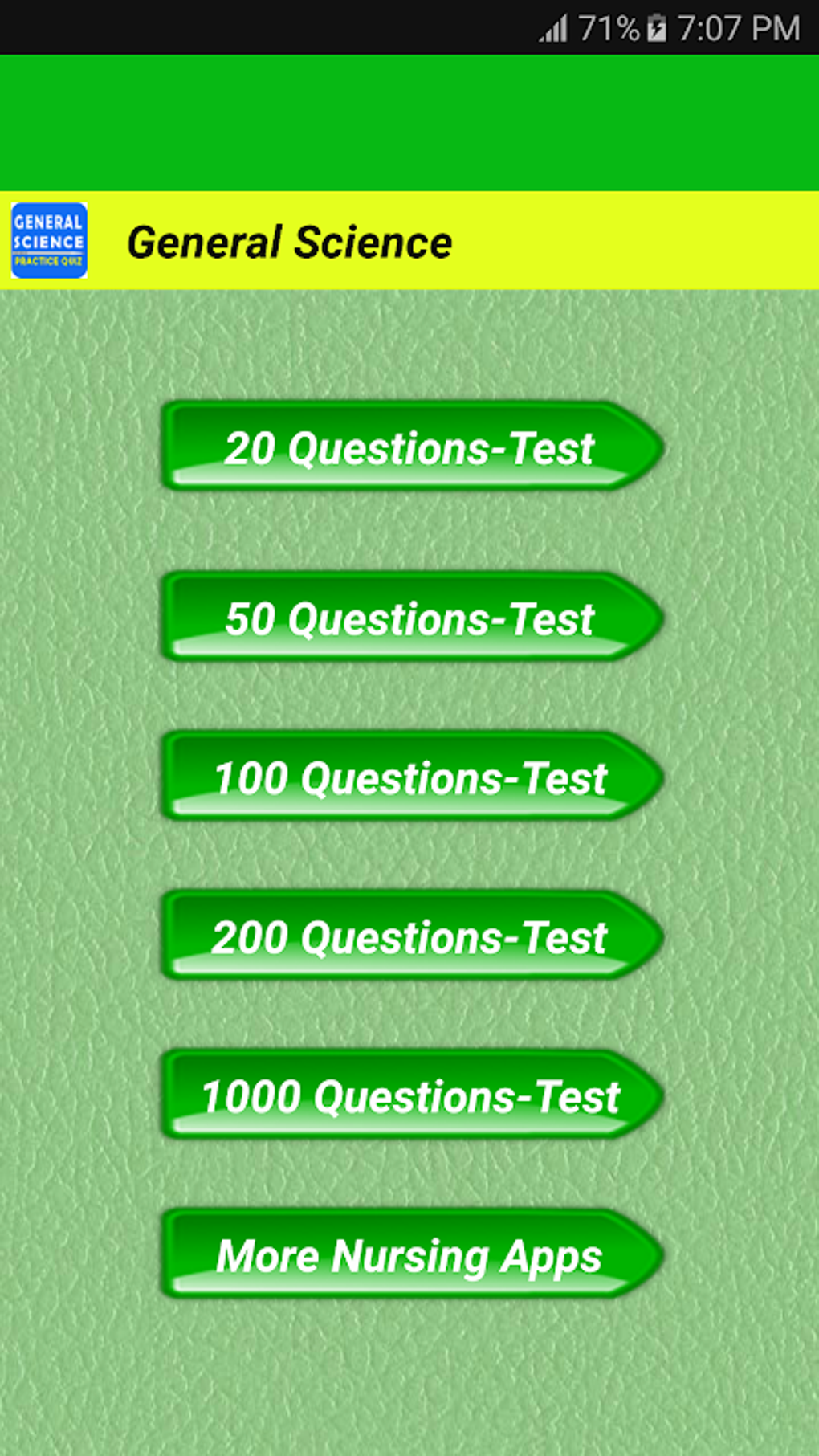Begin the 200 Questions-Test

[409, 935]
